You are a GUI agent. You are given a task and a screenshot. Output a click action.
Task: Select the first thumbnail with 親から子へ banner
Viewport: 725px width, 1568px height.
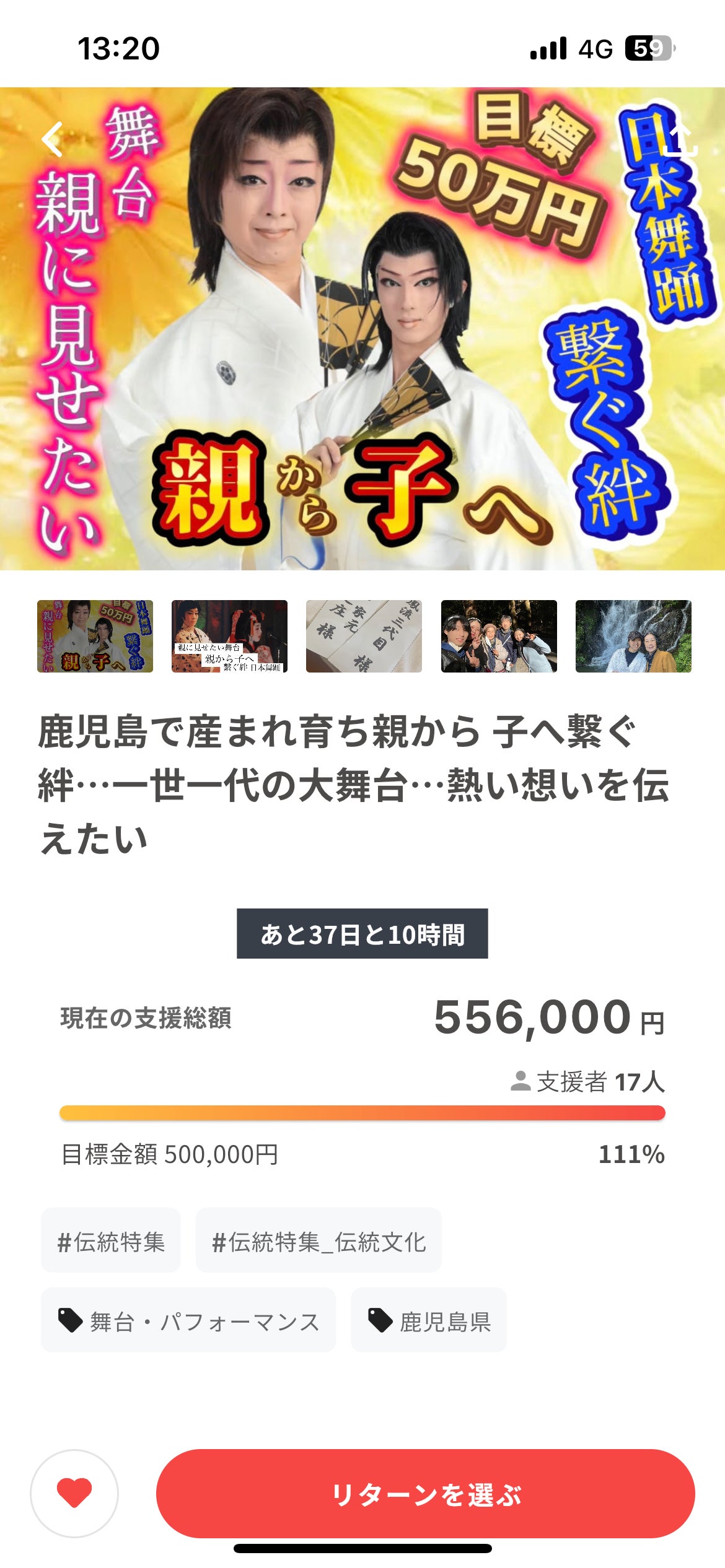(x=95, y=636)
